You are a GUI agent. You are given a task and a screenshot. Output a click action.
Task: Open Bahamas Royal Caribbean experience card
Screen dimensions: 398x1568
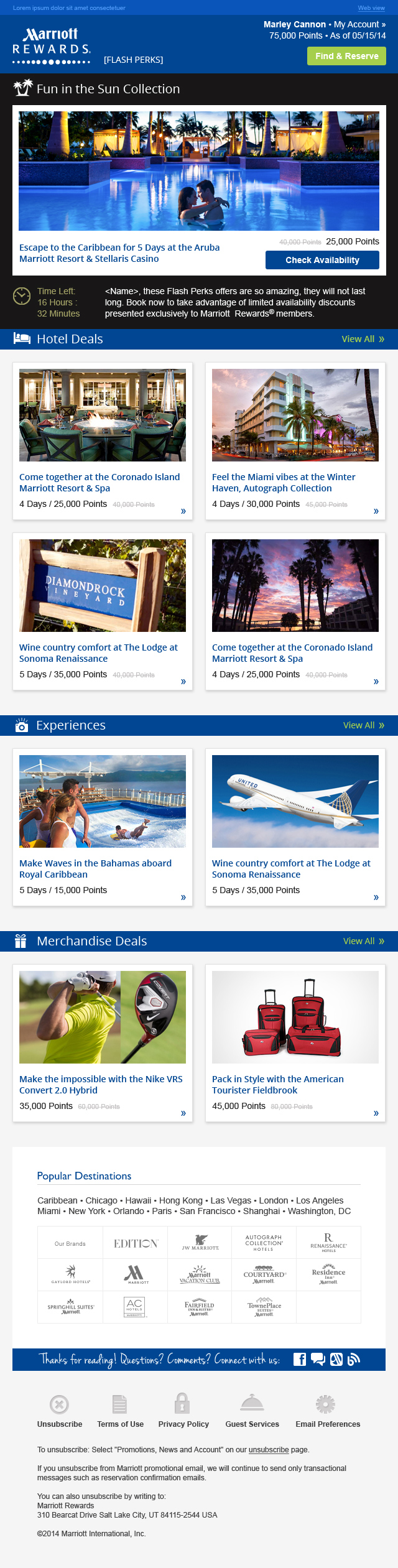coord(95,869)
